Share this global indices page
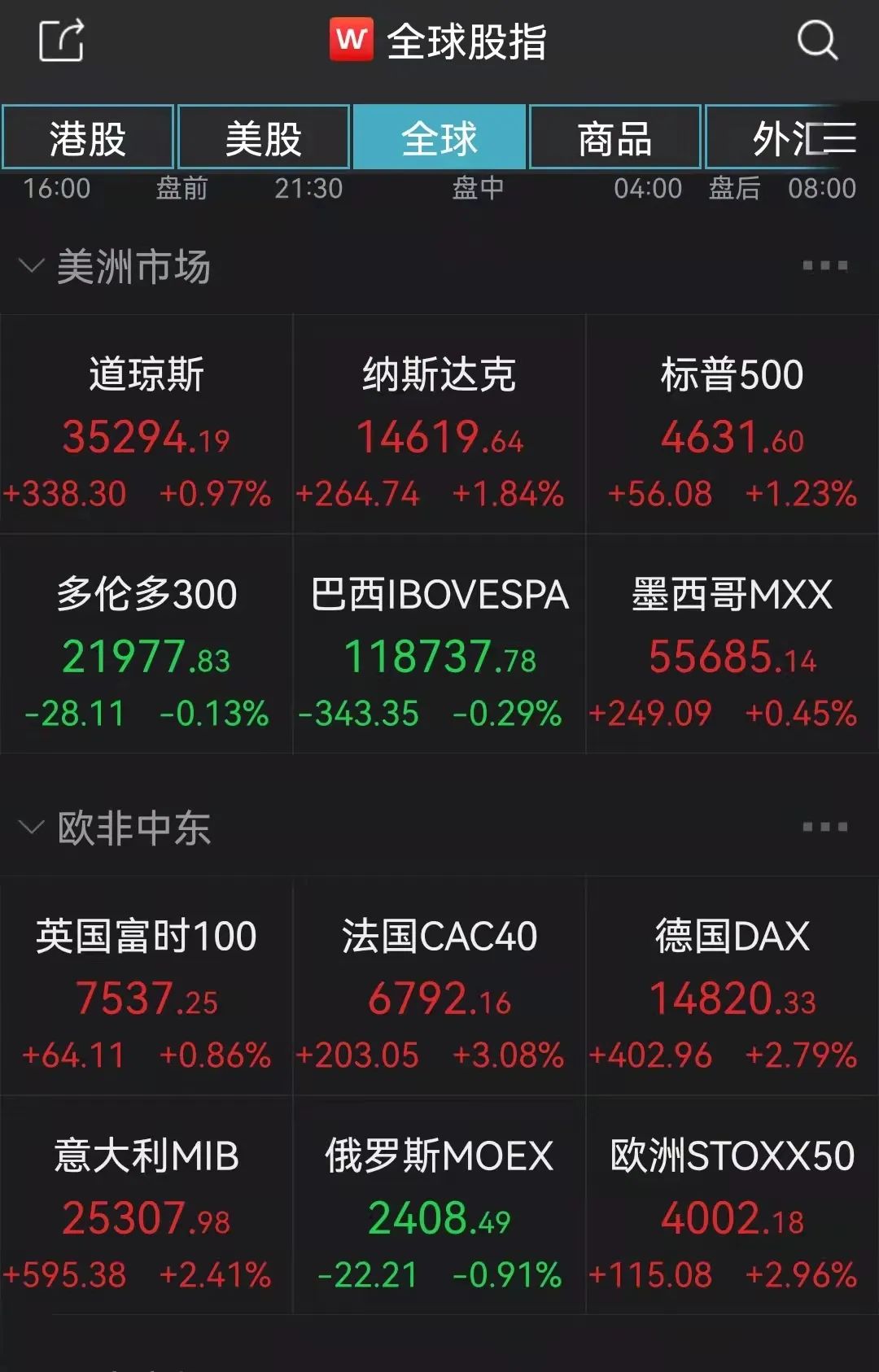This screenshot has height=1372, width=879. (62, 41)
